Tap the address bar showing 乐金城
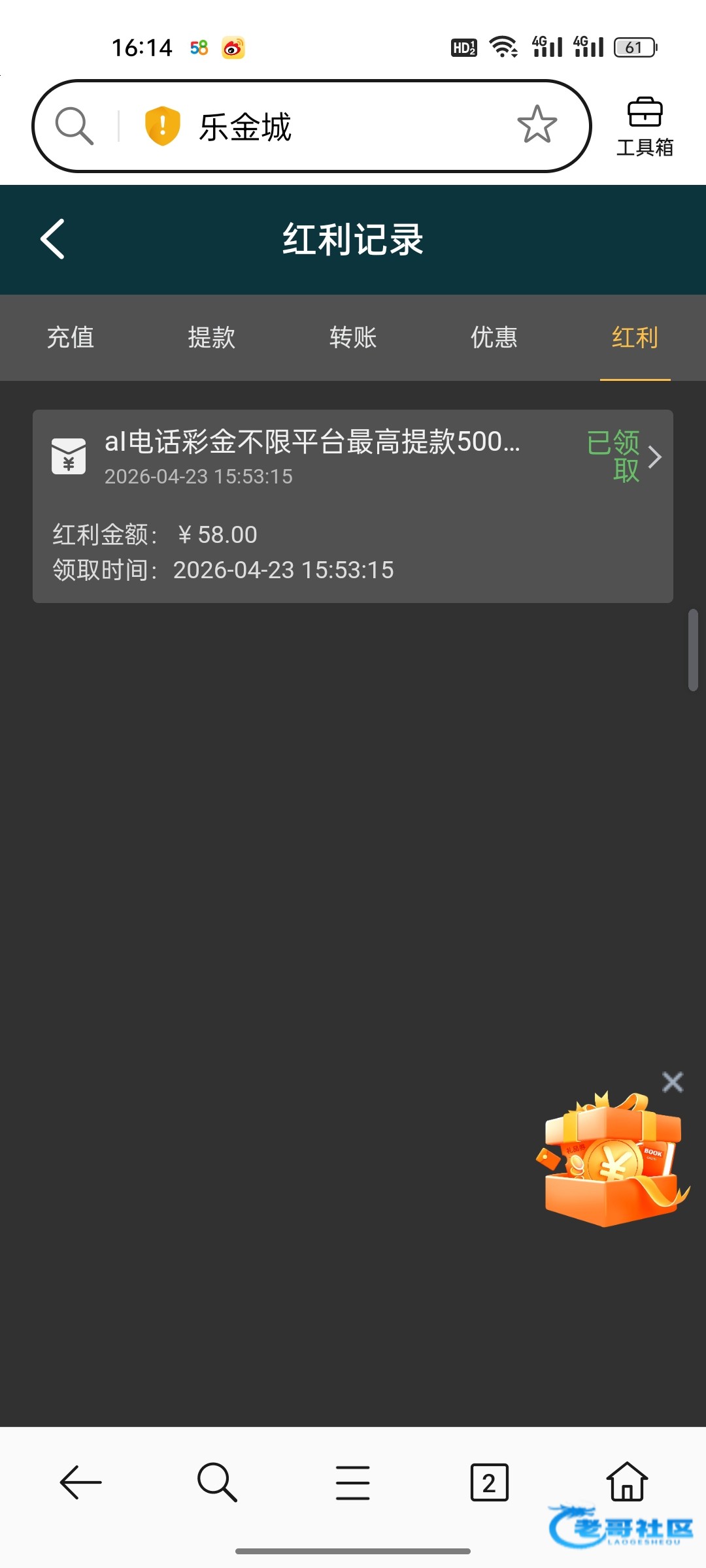Image resolution: width=706 pixels, height=1568 pixels. click(312, 126)
